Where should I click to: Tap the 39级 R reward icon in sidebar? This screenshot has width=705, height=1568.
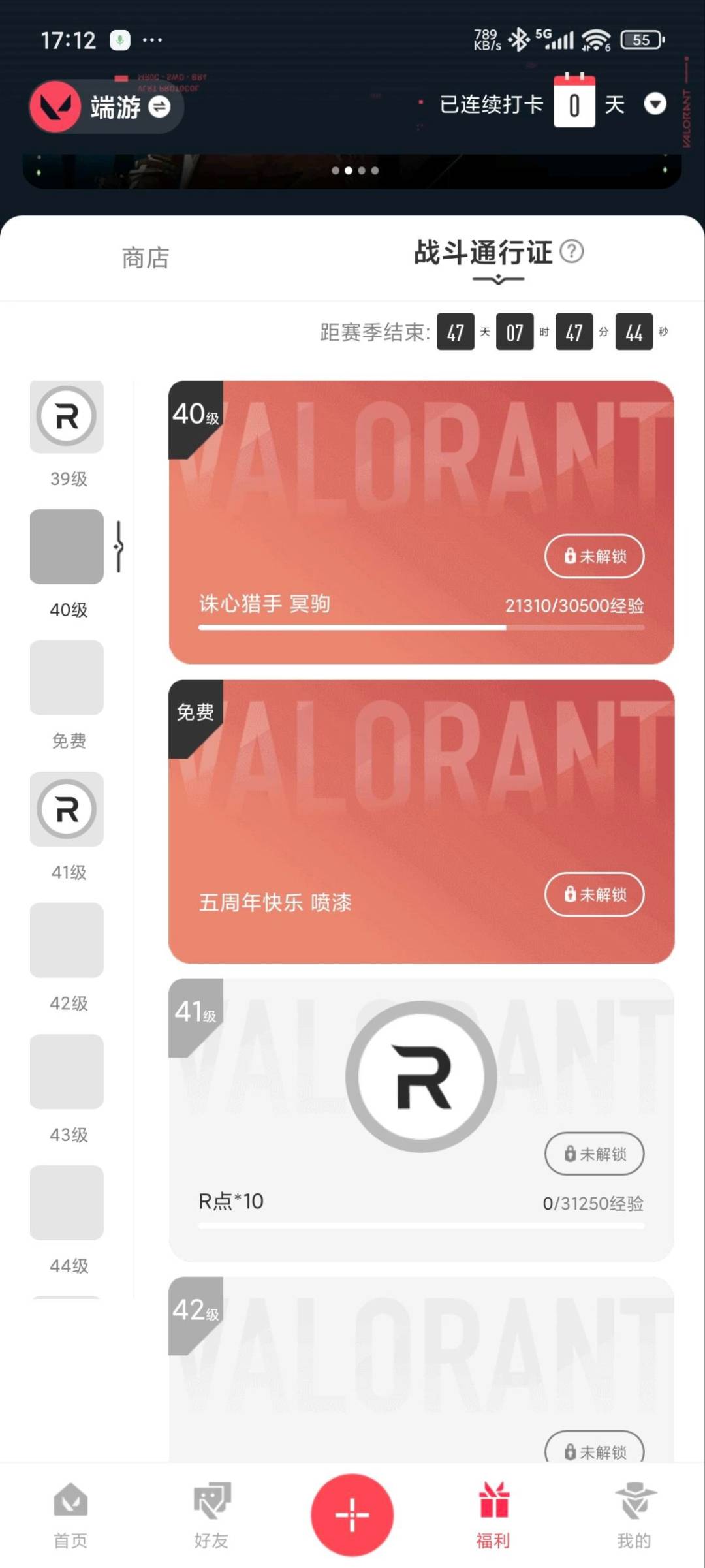tap(67, 417)
